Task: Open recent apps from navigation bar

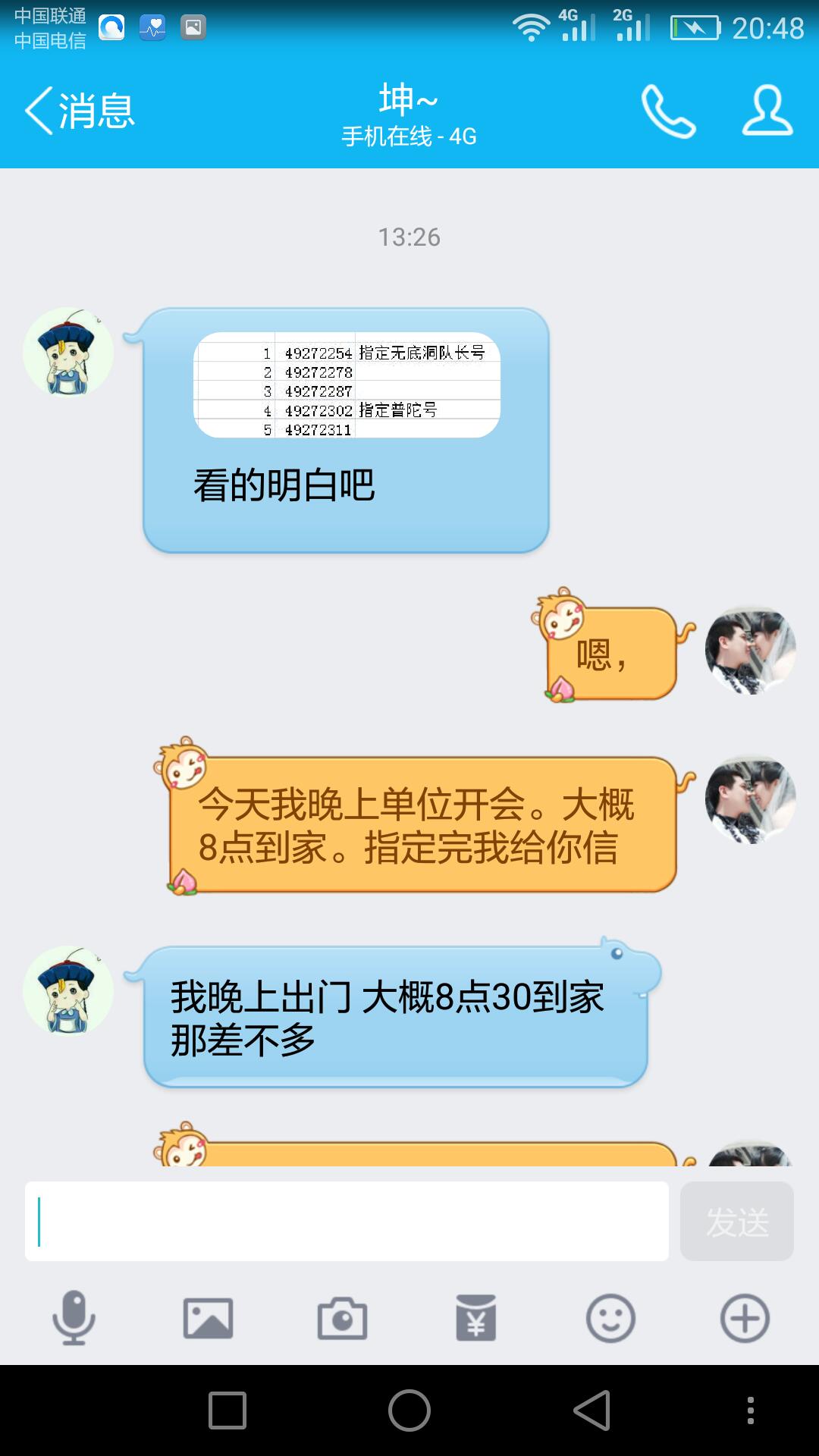Action: pyautogui.click(x=227, y=1410)
